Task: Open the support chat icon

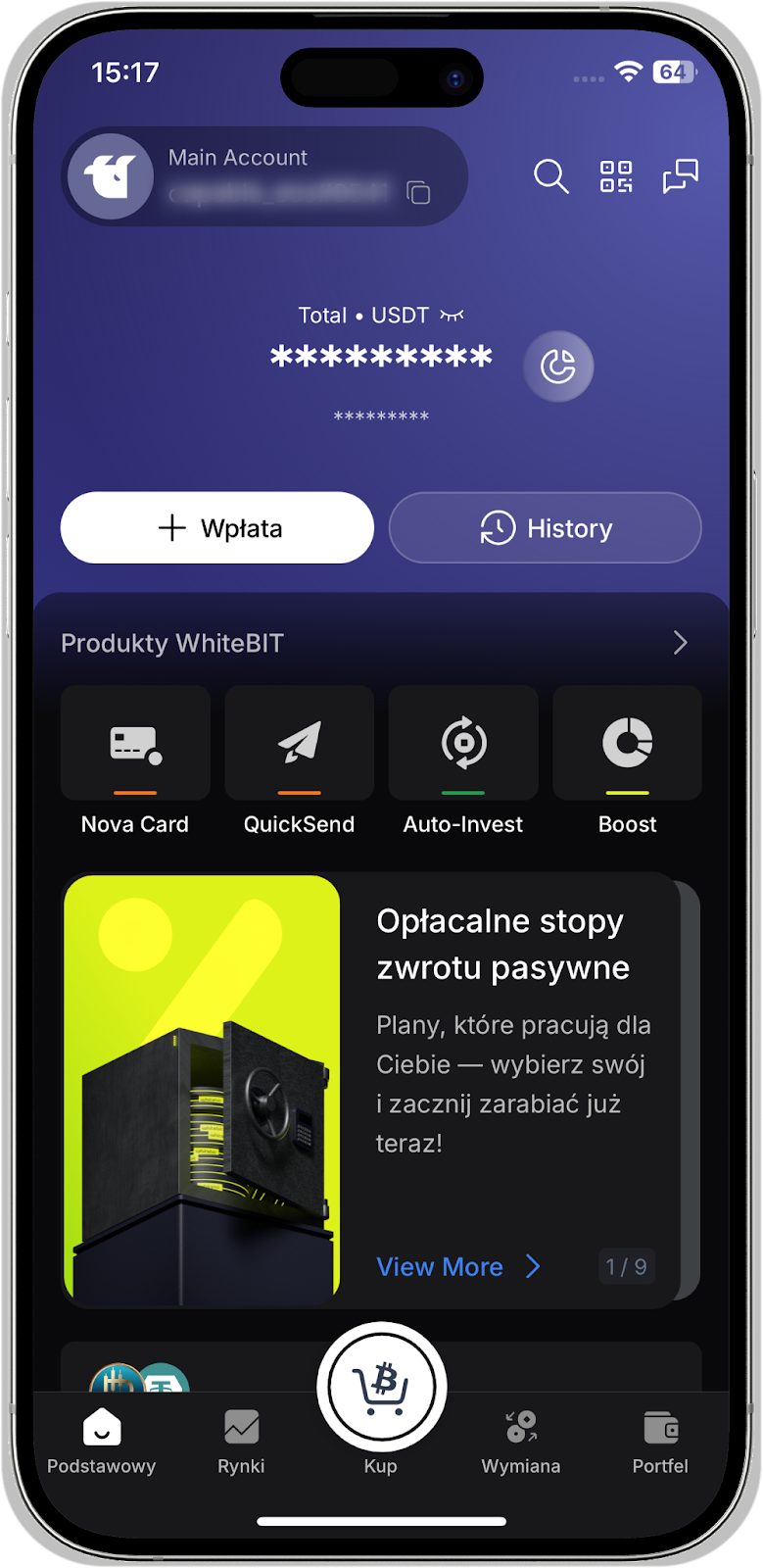Action: (680, 177)
